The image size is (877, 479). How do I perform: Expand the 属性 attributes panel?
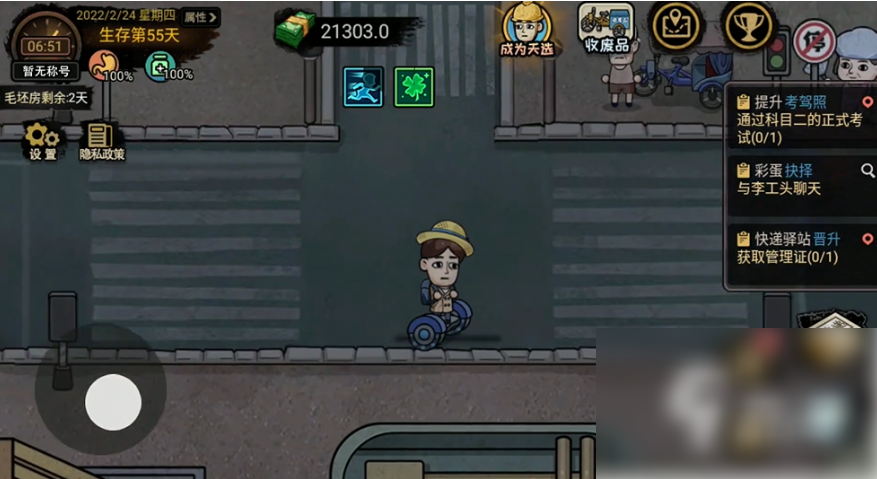200,17
